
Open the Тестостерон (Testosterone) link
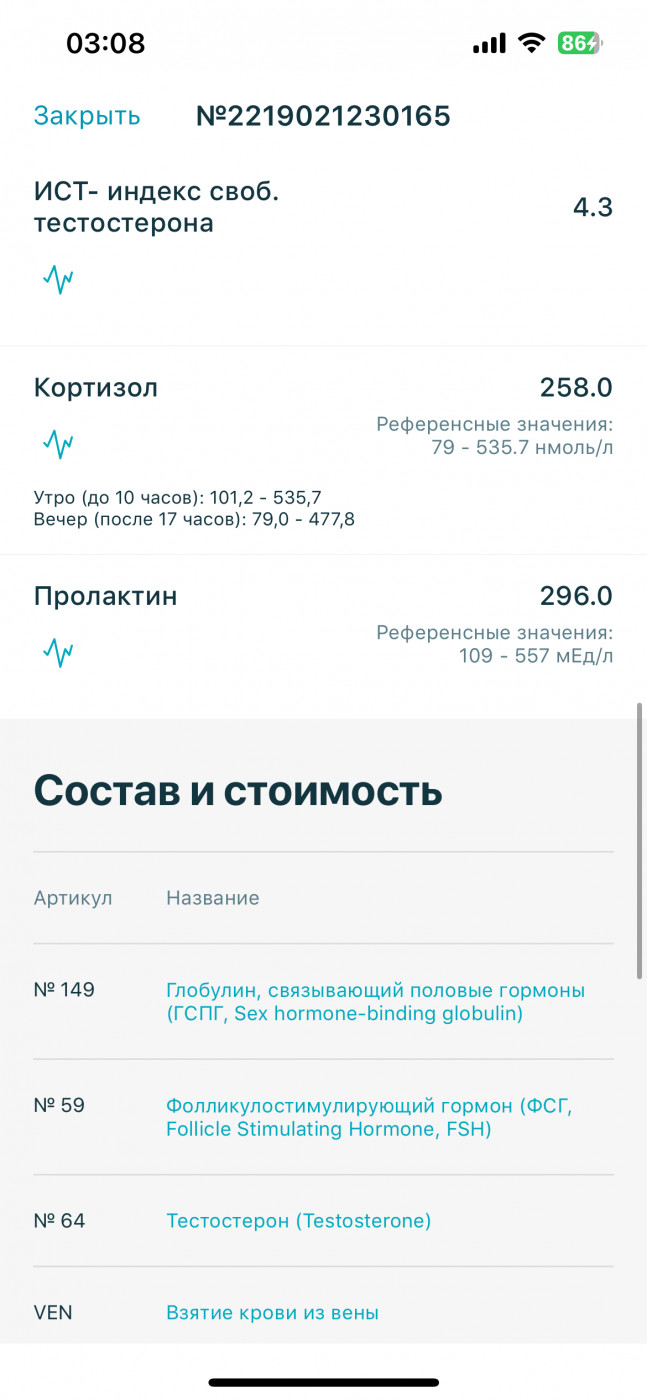pos(298,1221)
